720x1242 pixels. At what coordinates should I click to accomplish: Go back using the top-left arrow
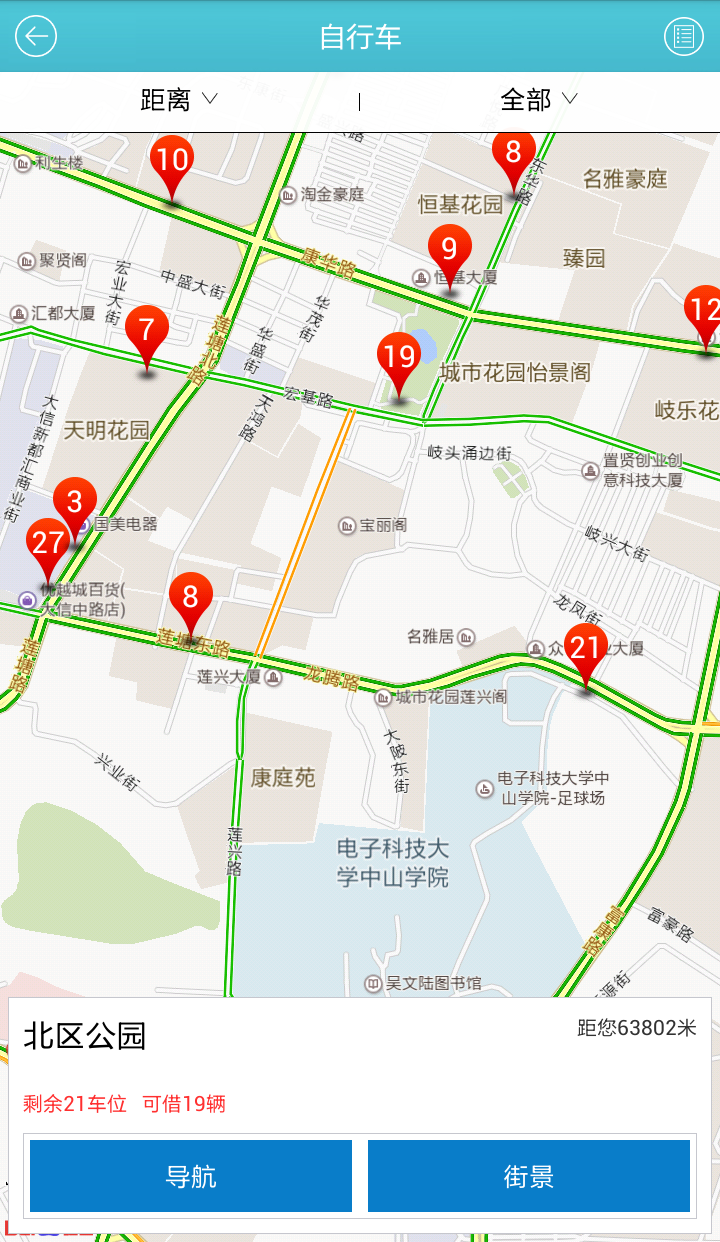coord(36,37)
